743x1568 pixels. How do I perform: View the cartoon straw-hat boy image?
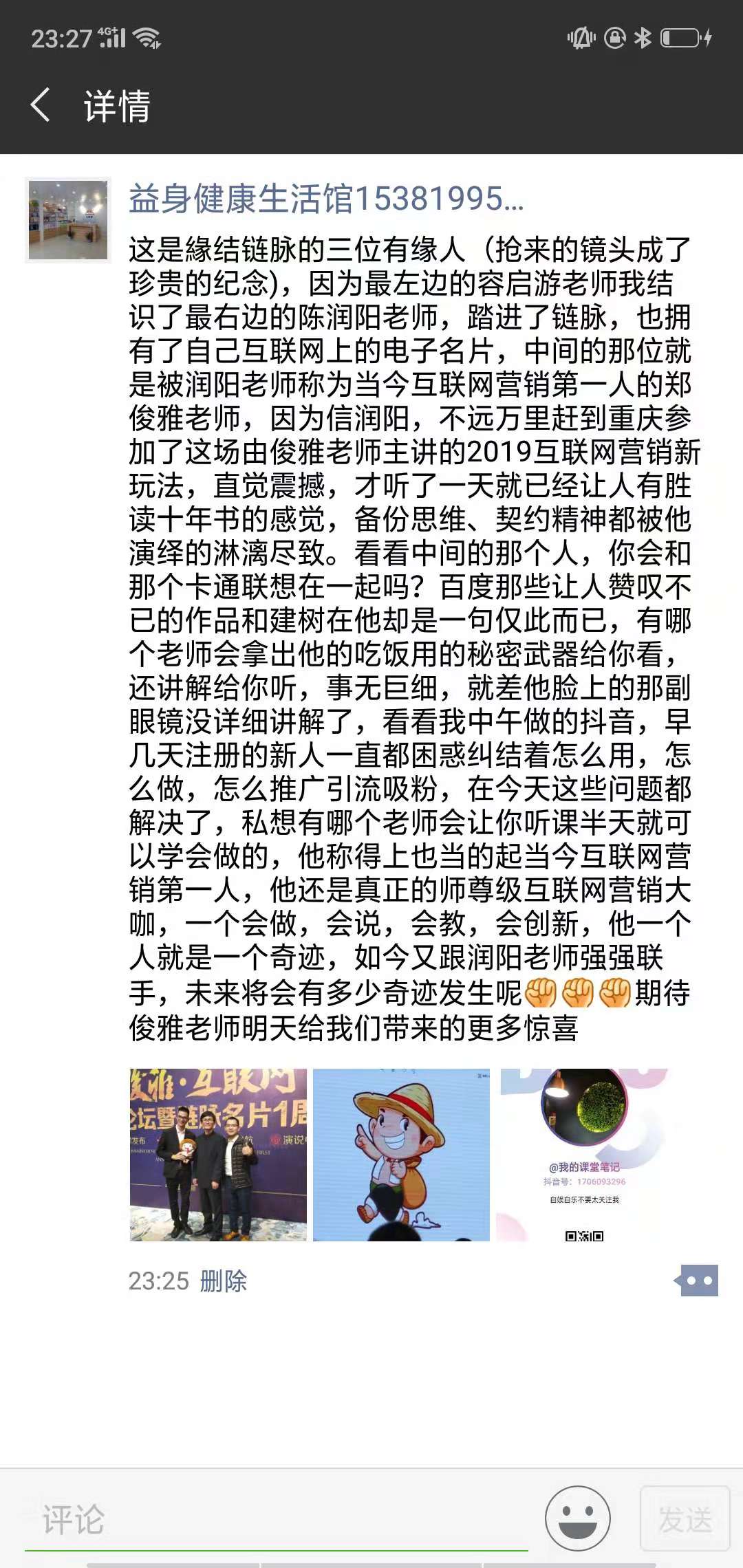click(401, 1155)
